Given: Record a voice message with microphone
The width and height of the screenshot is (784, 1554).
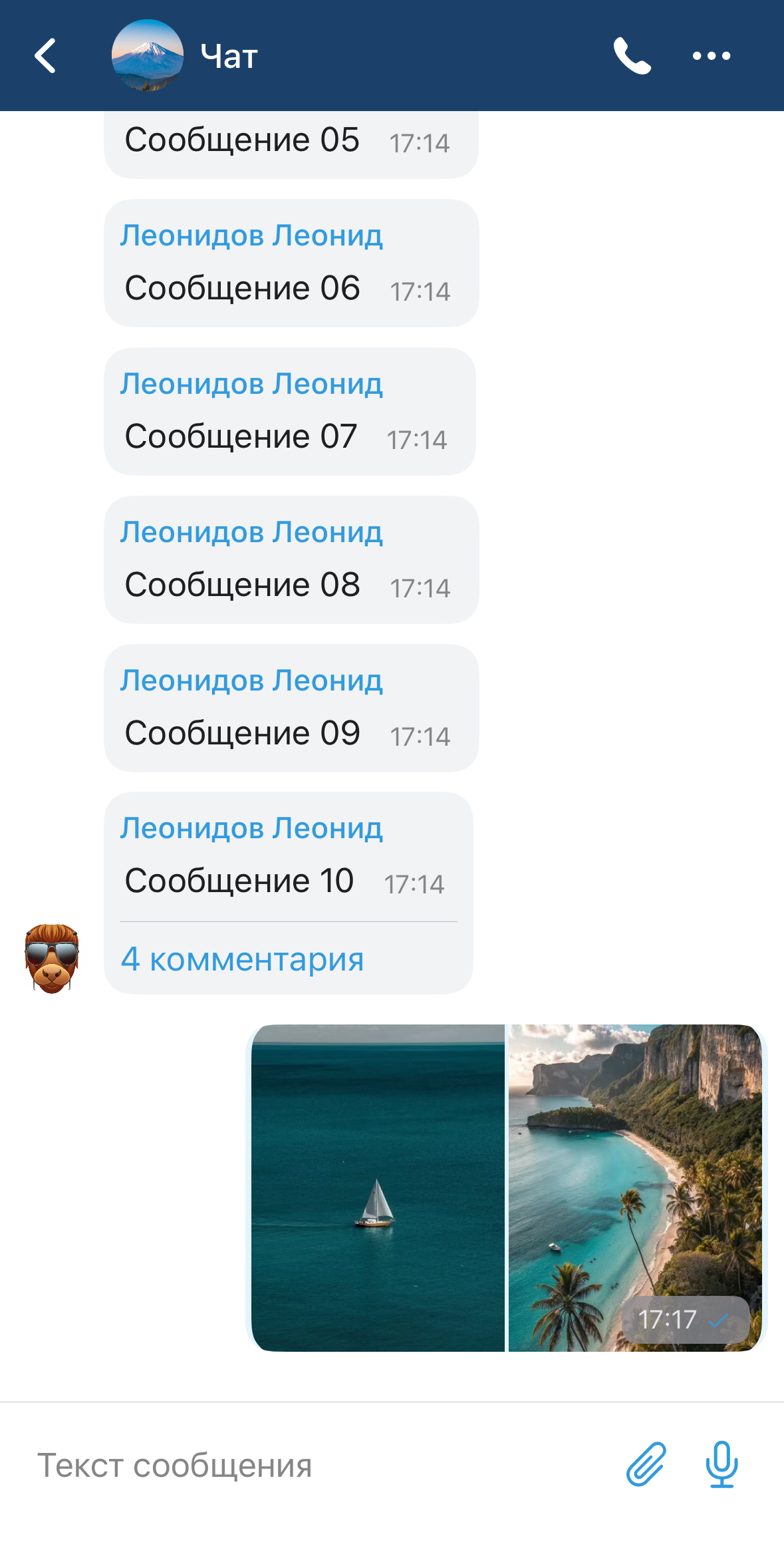Looking at the screenshot, I should pyautogui.click(x=721, y=1464).
